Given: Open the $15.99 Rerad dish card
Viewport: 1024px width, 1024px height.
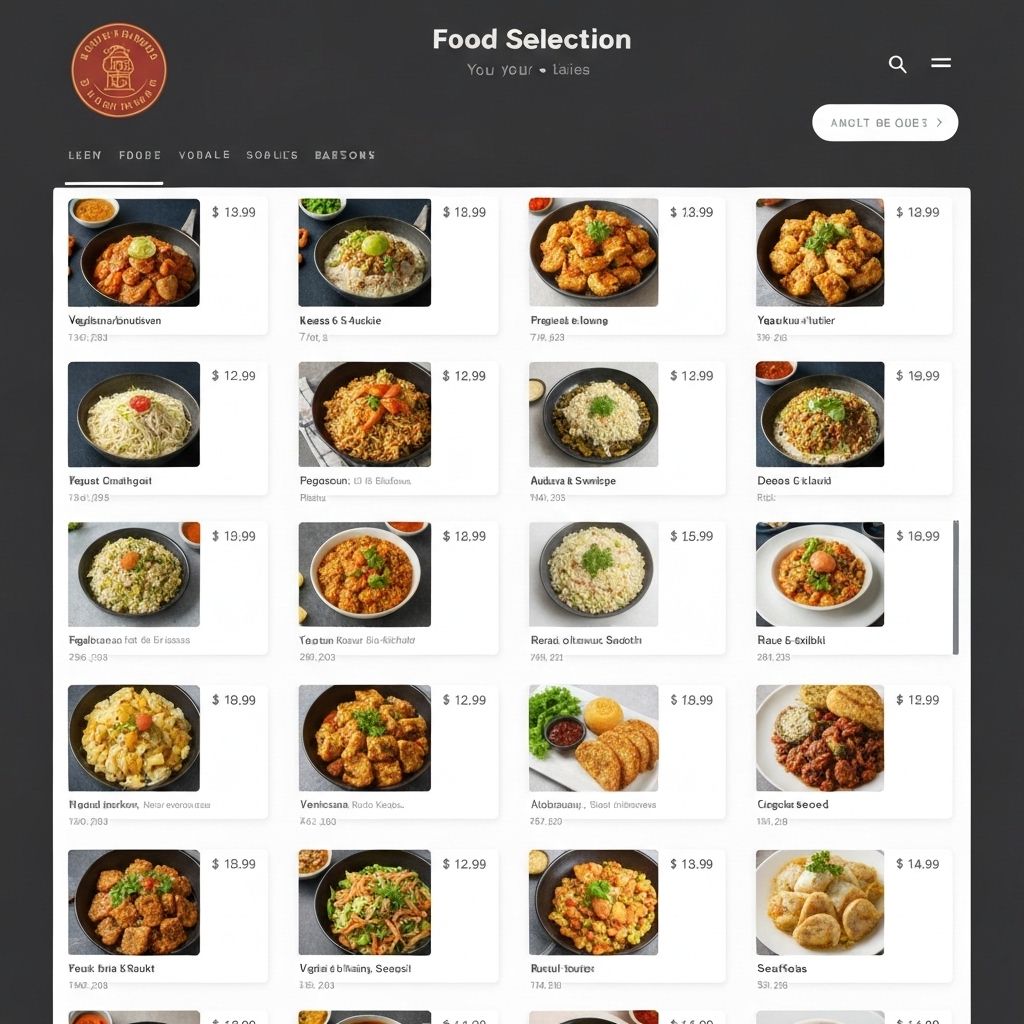Looking at the screenshot, I should coord(626,587).
